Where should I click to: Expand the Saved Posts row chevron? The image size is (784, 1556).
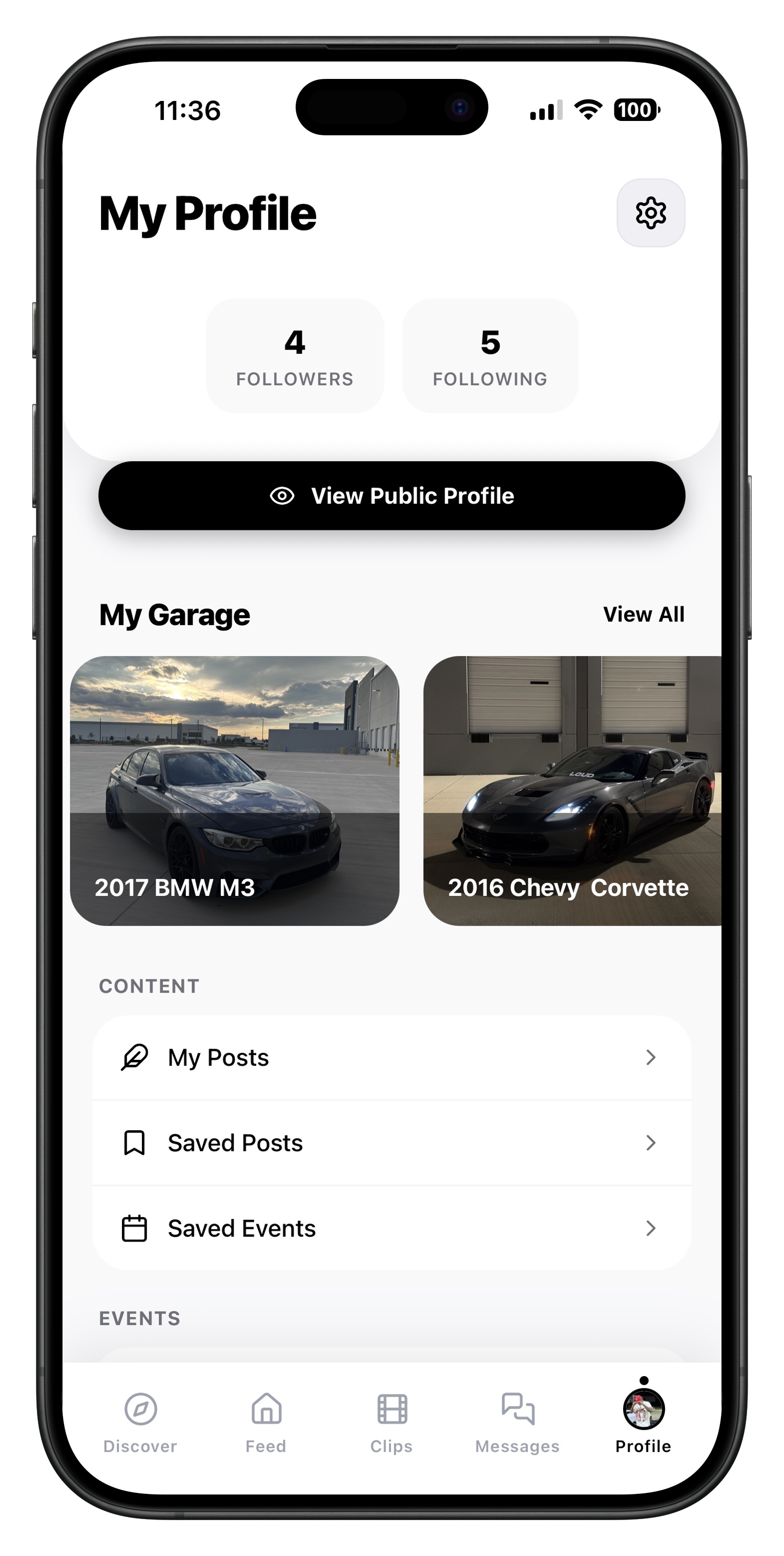point(651,1142)
